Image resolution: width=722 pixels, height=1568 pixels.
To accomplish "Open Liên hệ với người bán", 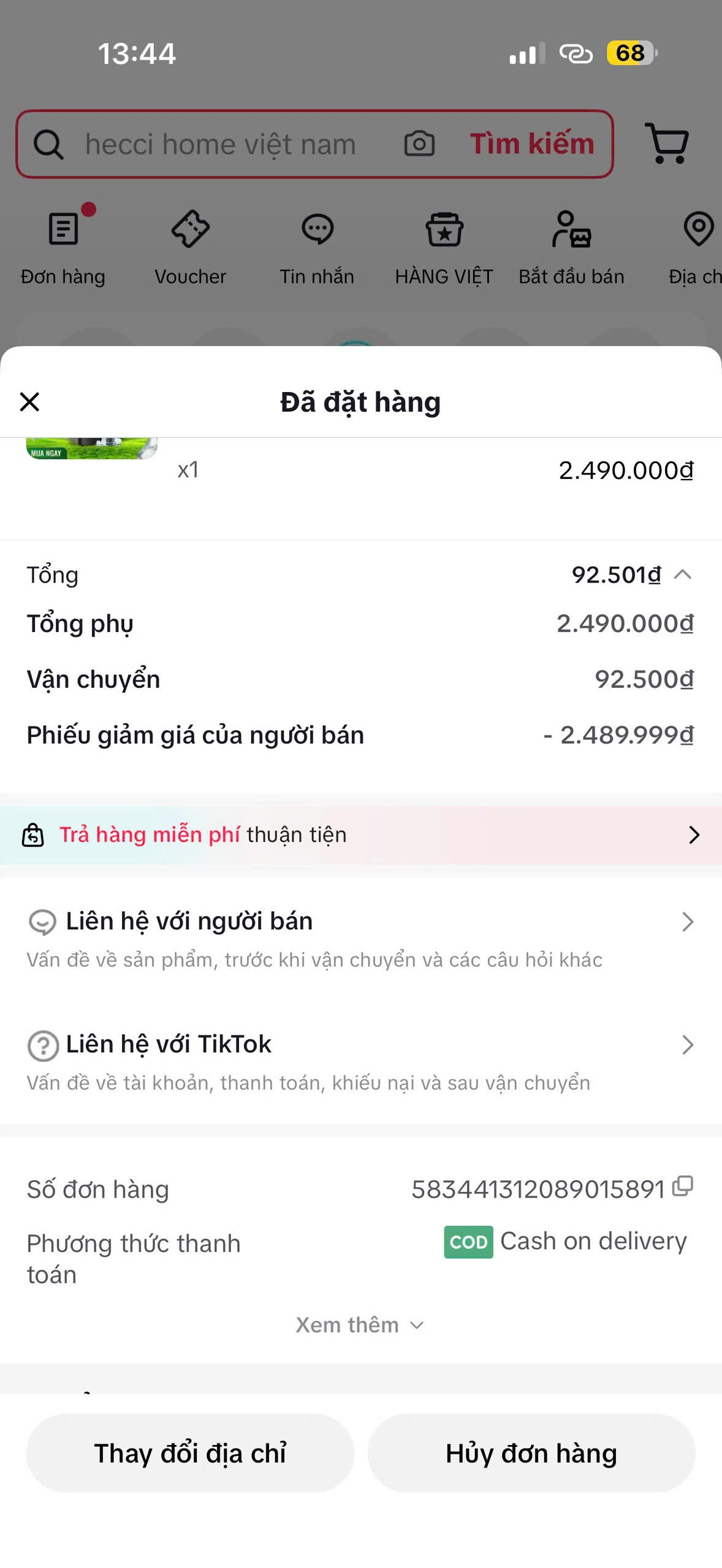I will click(x=361, y=938).
